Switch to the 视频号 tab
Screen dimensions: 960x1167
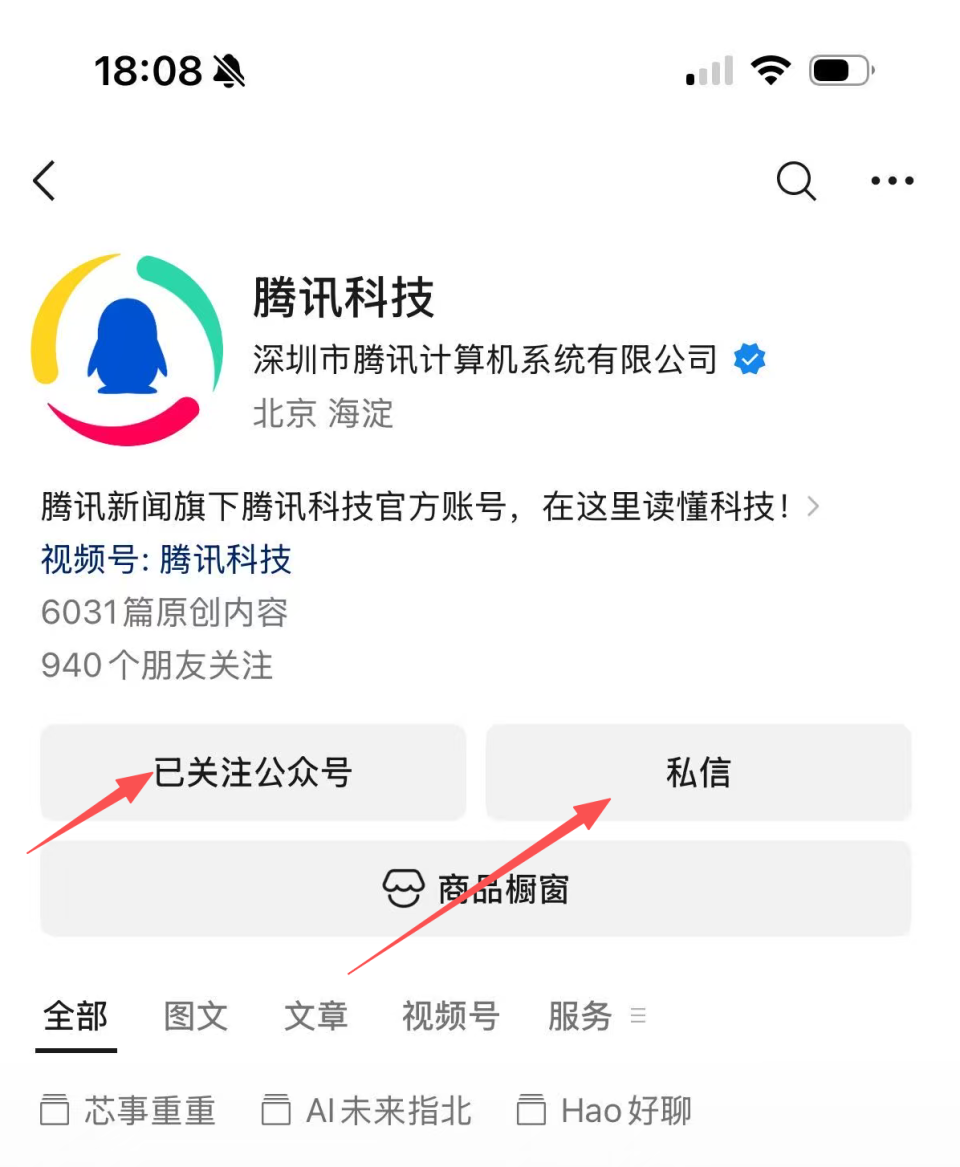coord(450,1016)
